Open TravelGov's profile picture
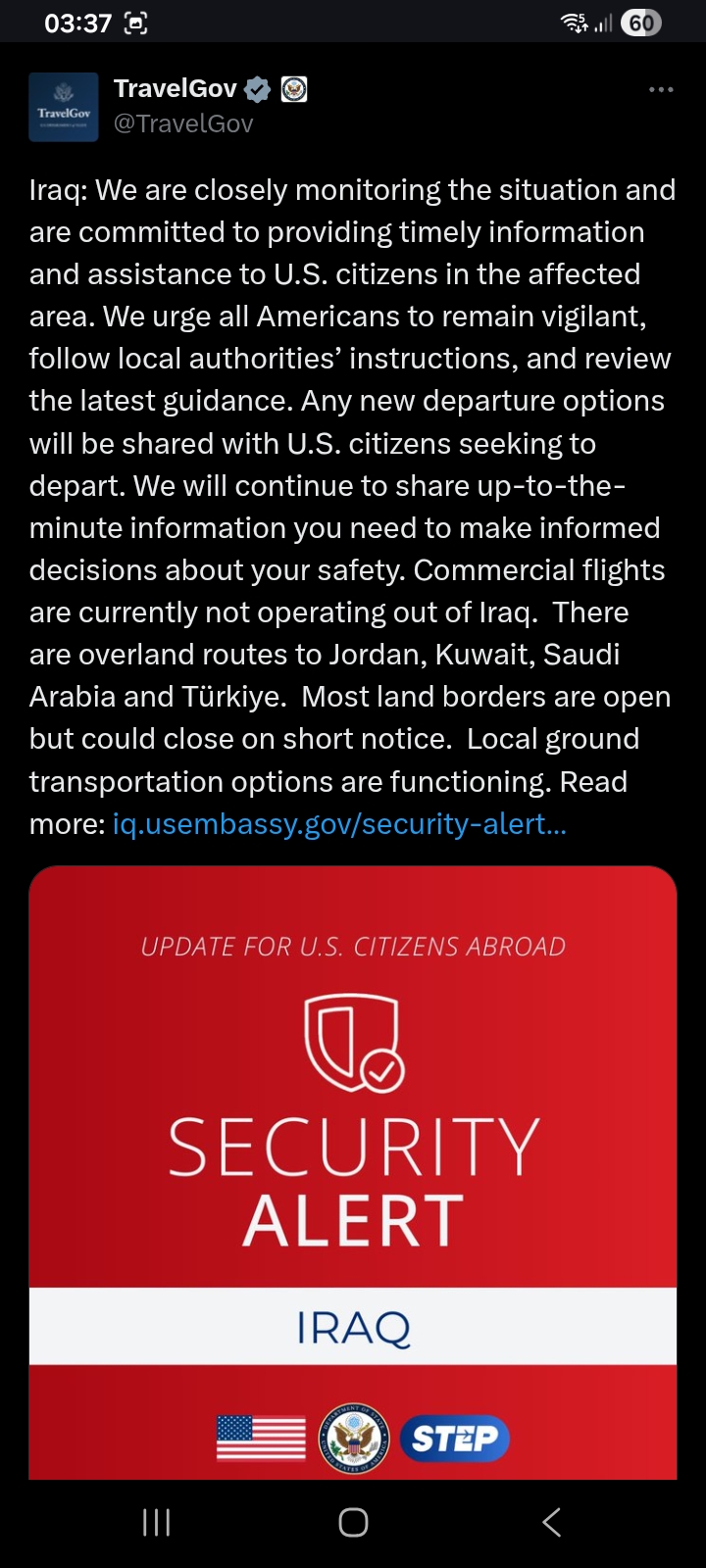Viewport: 706px width, 1568px height. [64, 107]
